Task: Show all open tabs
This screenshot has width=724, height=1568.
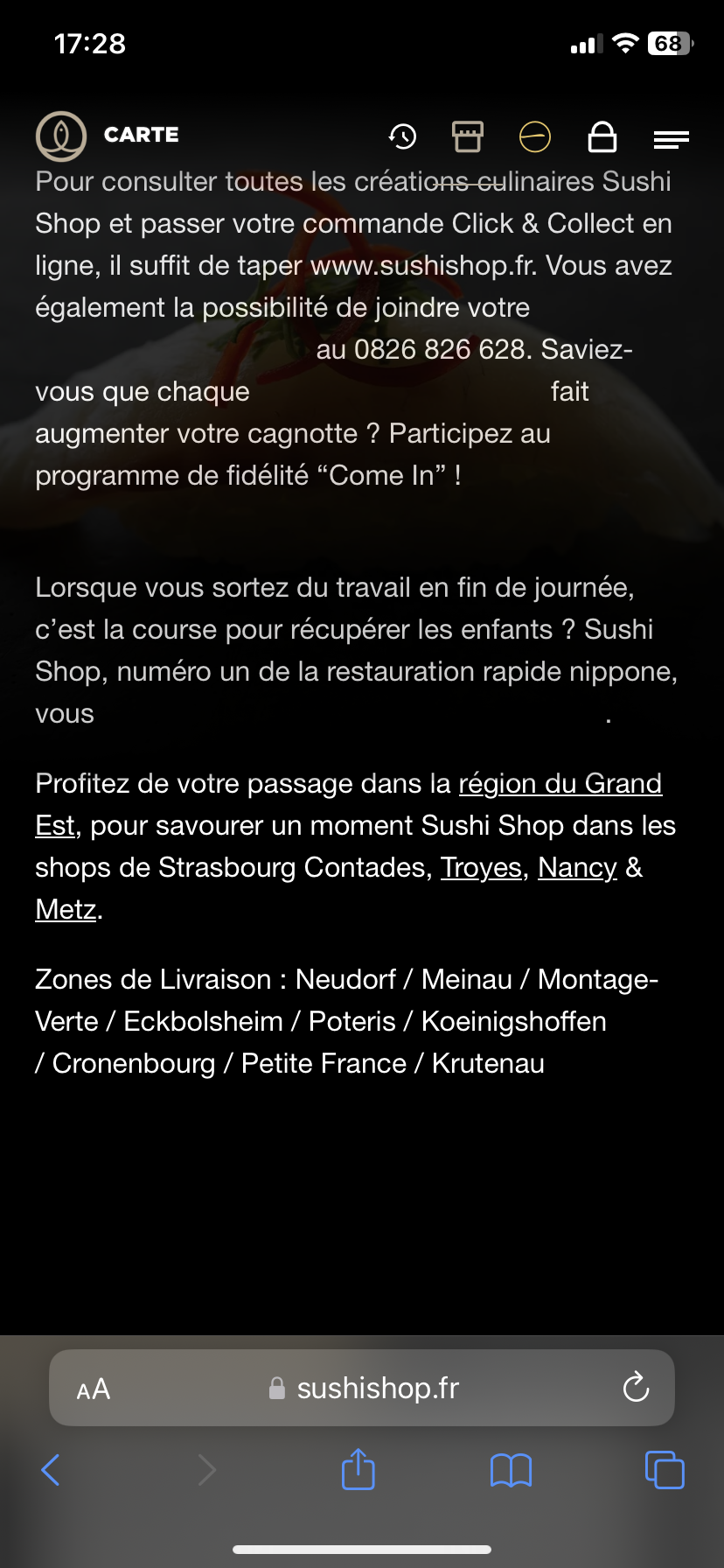Action: [665, 1470]
